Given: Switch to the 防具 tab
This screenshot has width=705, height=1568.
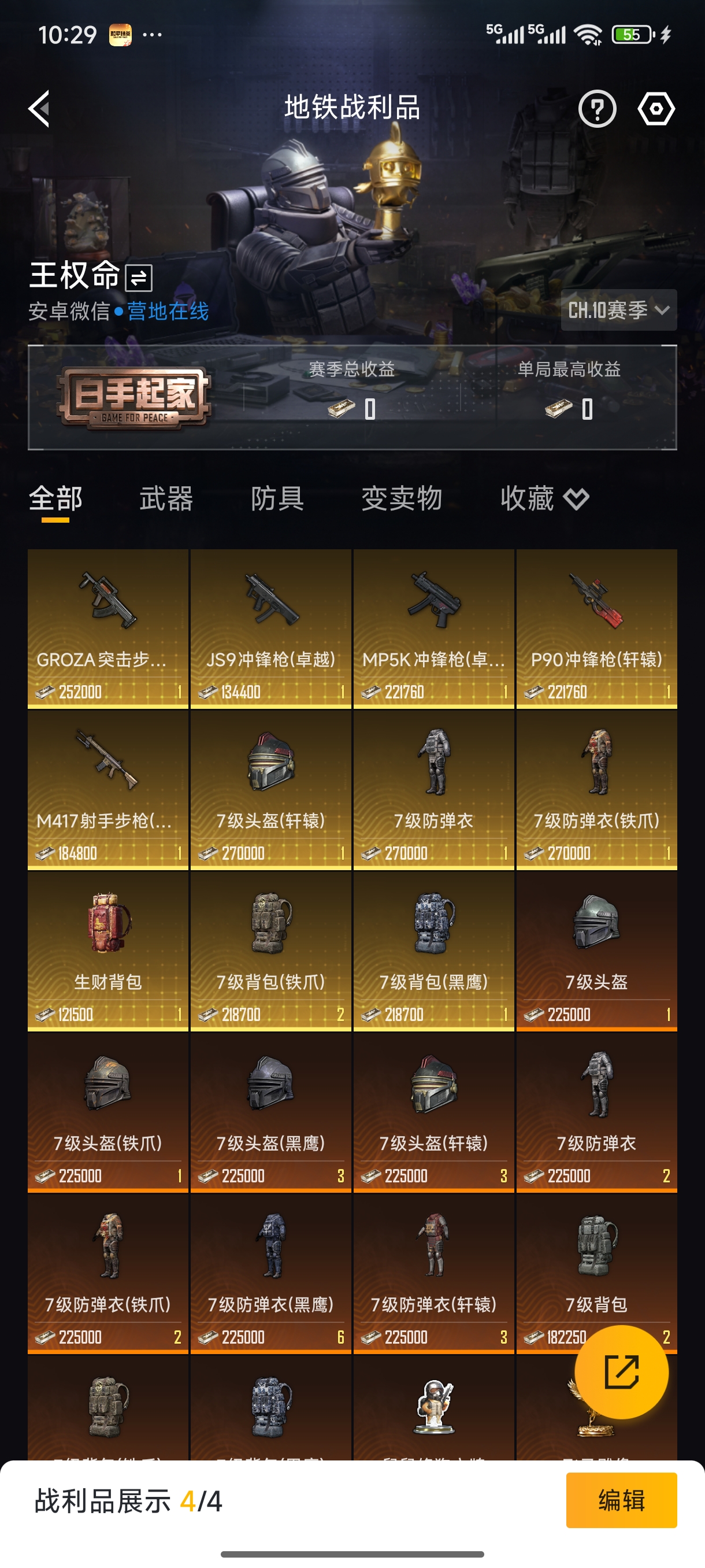Looking at the screenshot, I should click(x=279, y=499).
